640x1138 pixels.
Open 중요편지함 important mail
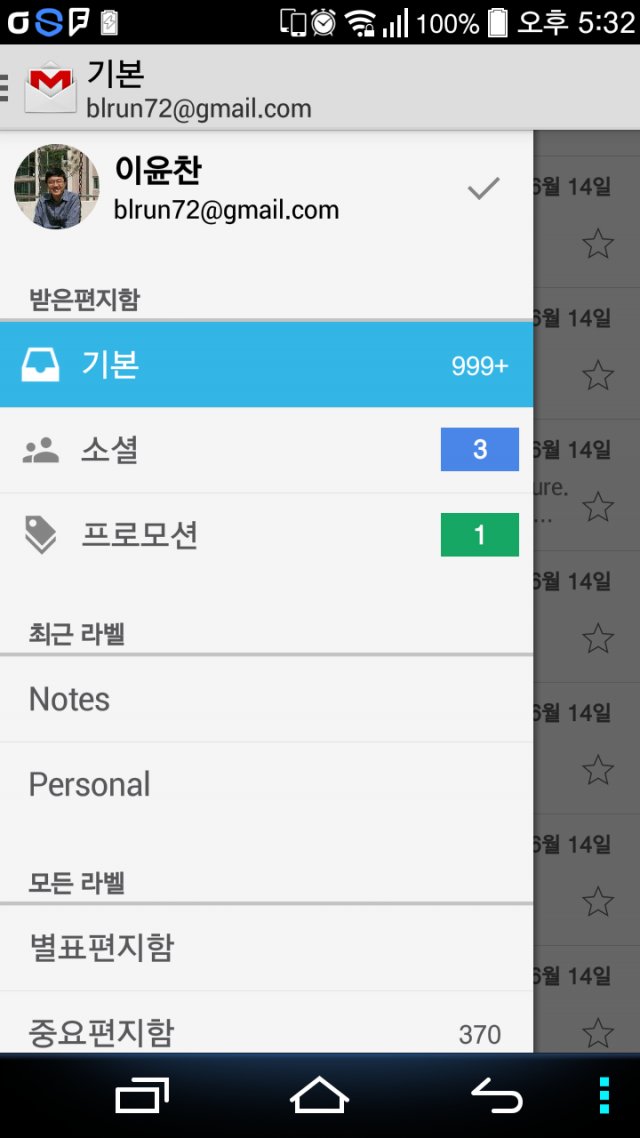pyautogui.click(x=266, y=1023)
